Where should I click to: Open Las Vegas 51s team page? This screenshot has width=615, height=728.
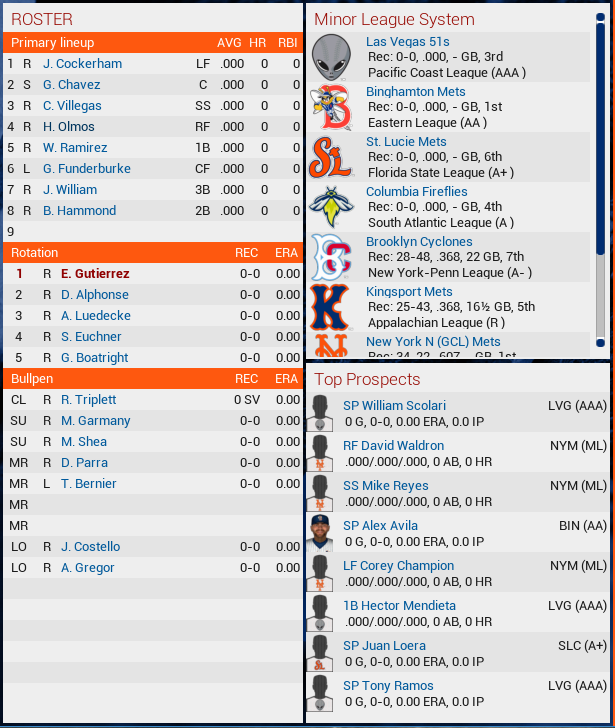point(407,42)
